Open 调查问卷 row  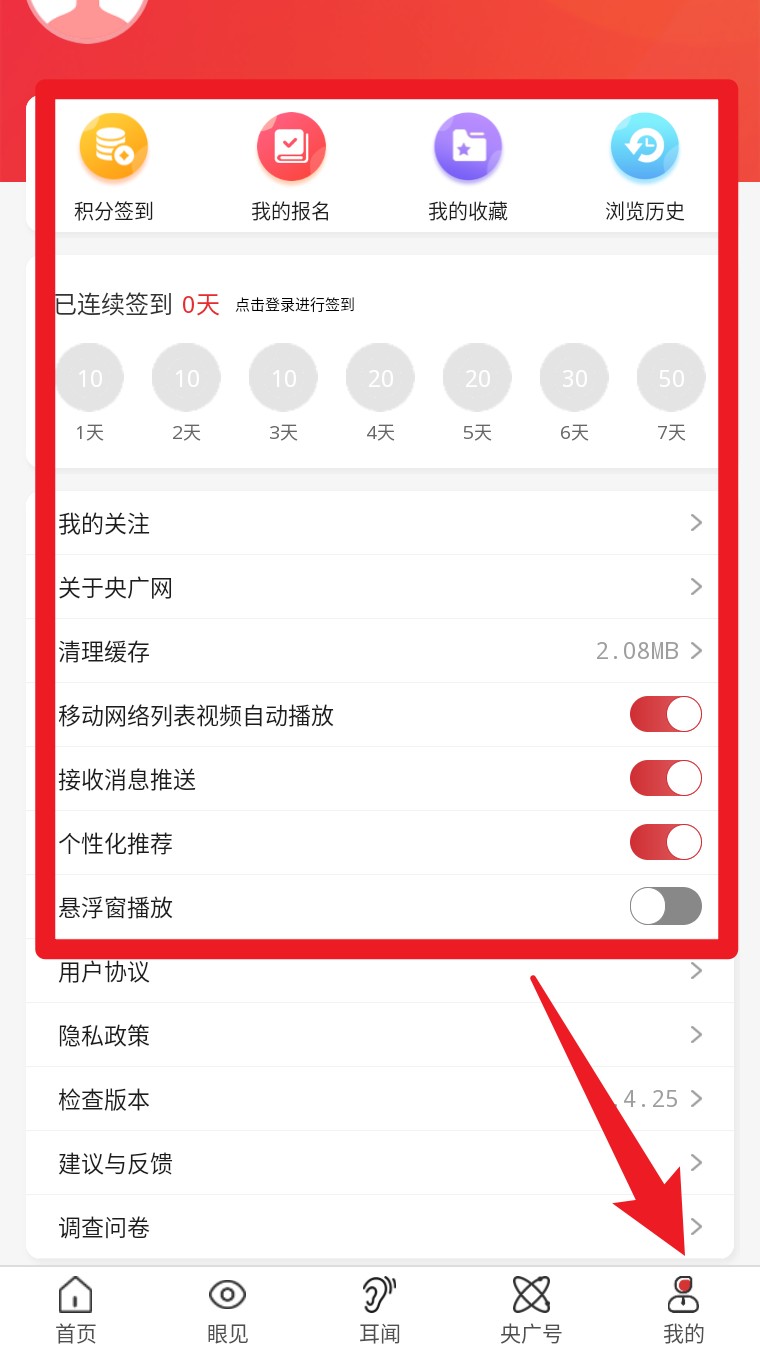point(380,1227)
